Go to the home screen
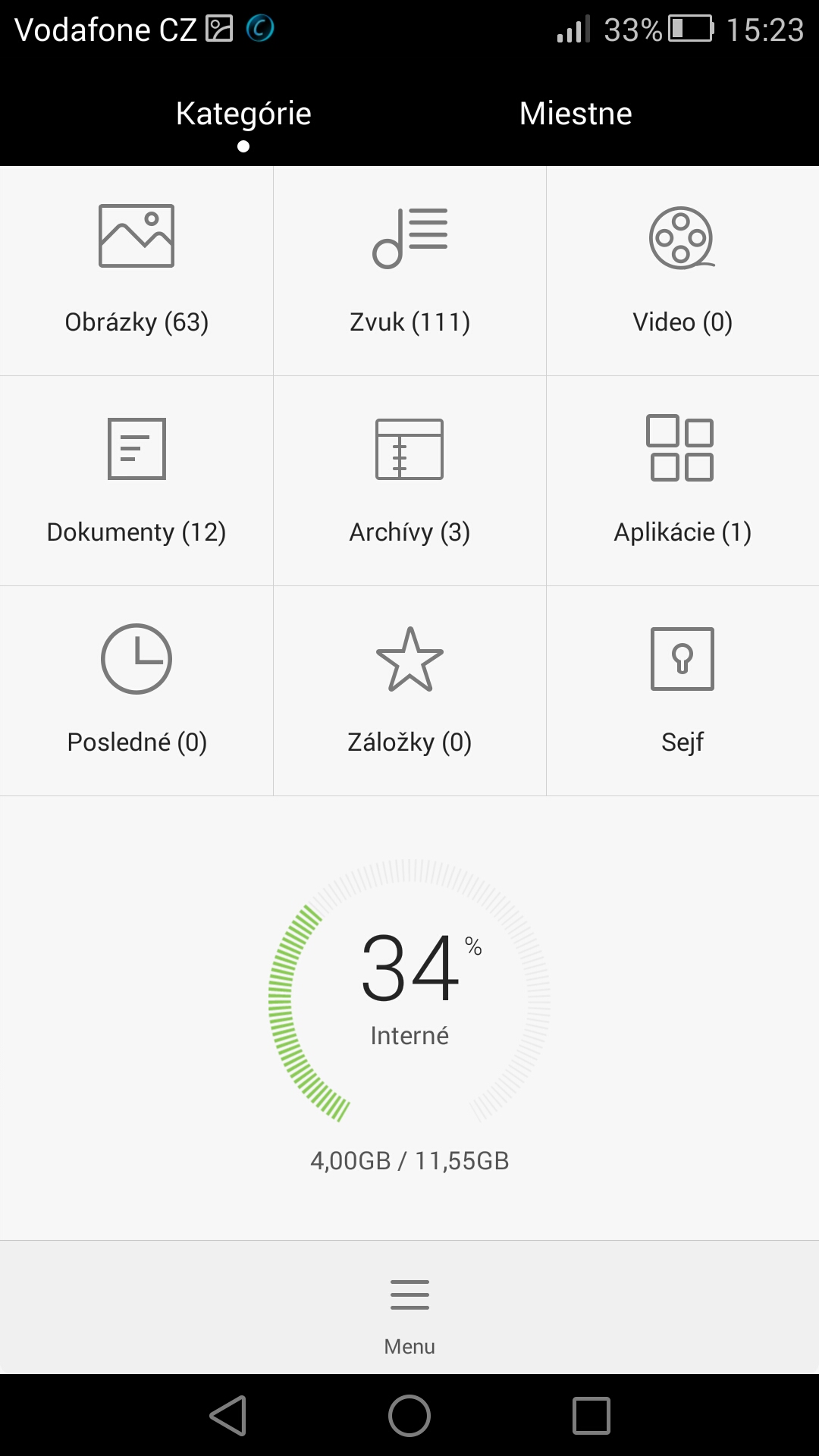The height and width of the screenshot is (1456, 819). 409,1416
